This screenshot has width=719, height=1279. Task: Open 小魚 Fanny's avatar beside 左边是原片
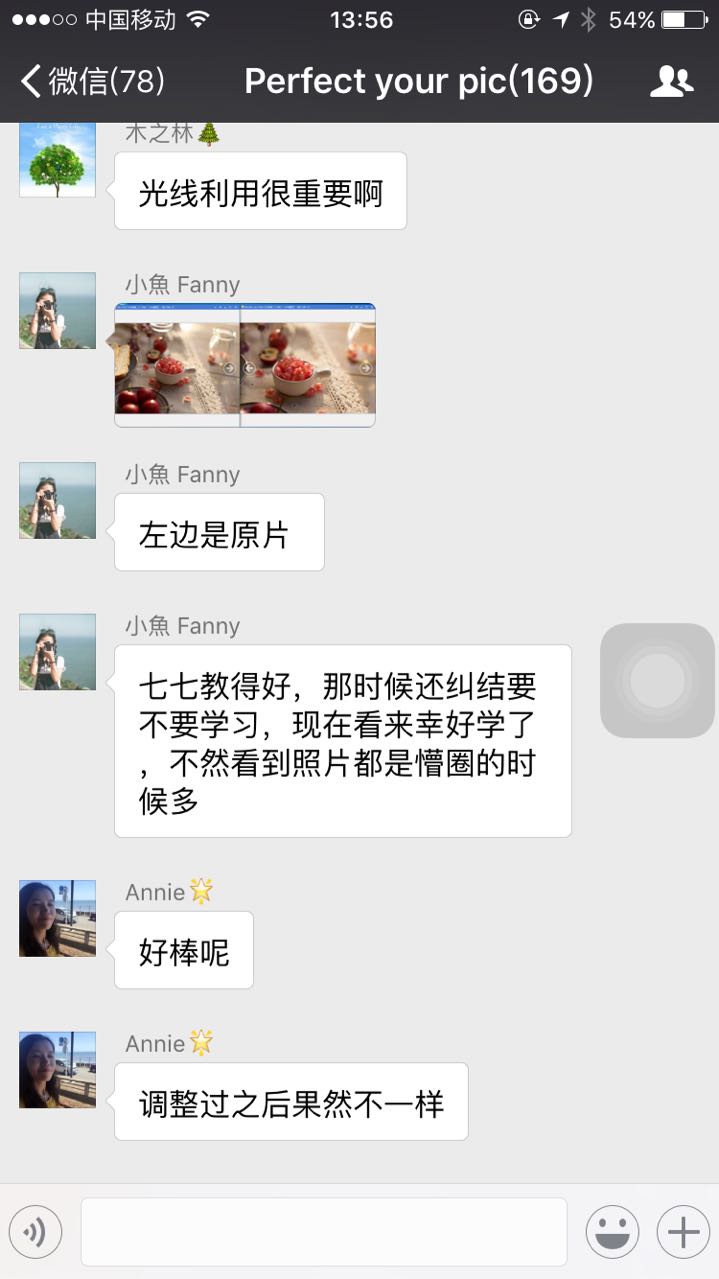coord(58,500)
